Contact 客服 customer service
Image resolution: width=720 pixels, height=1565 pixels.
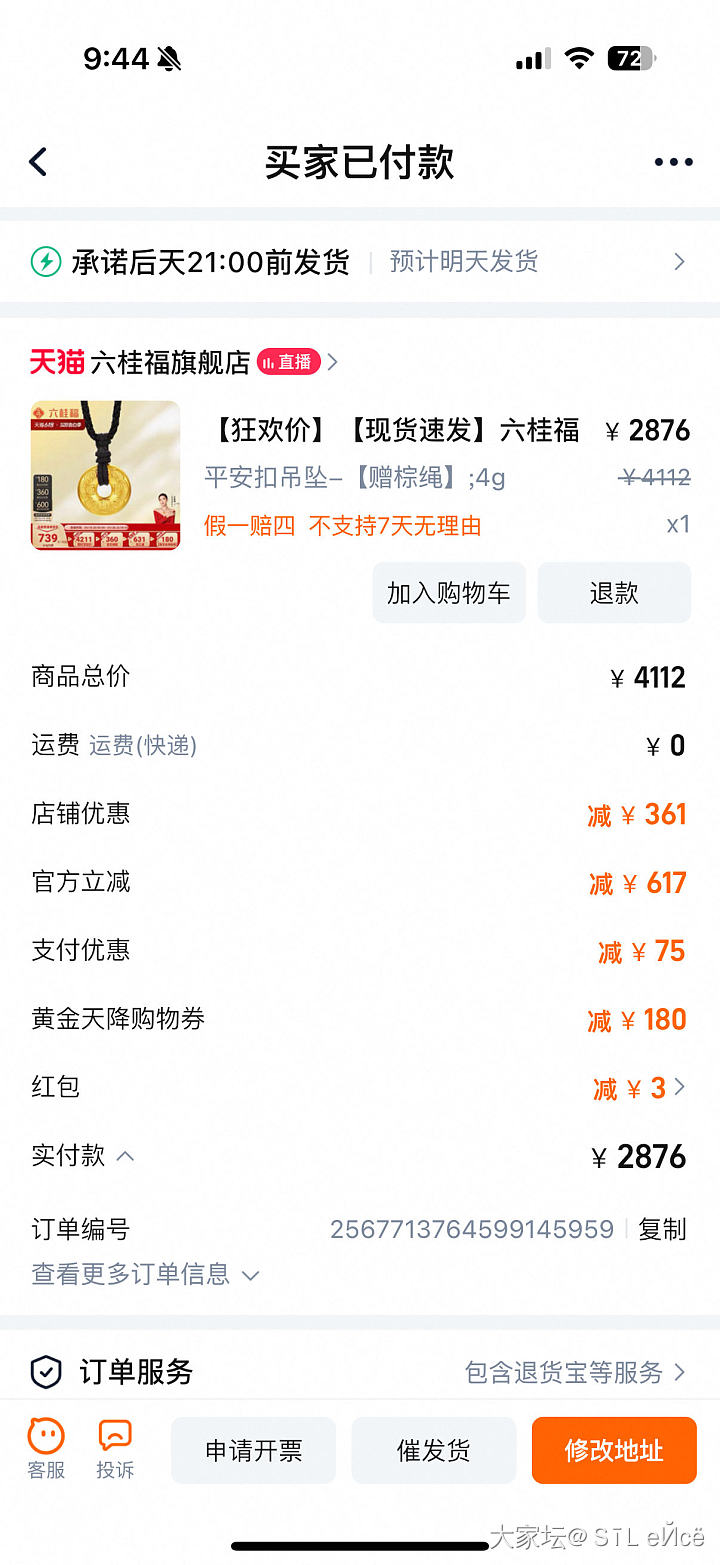[46, 1450]
